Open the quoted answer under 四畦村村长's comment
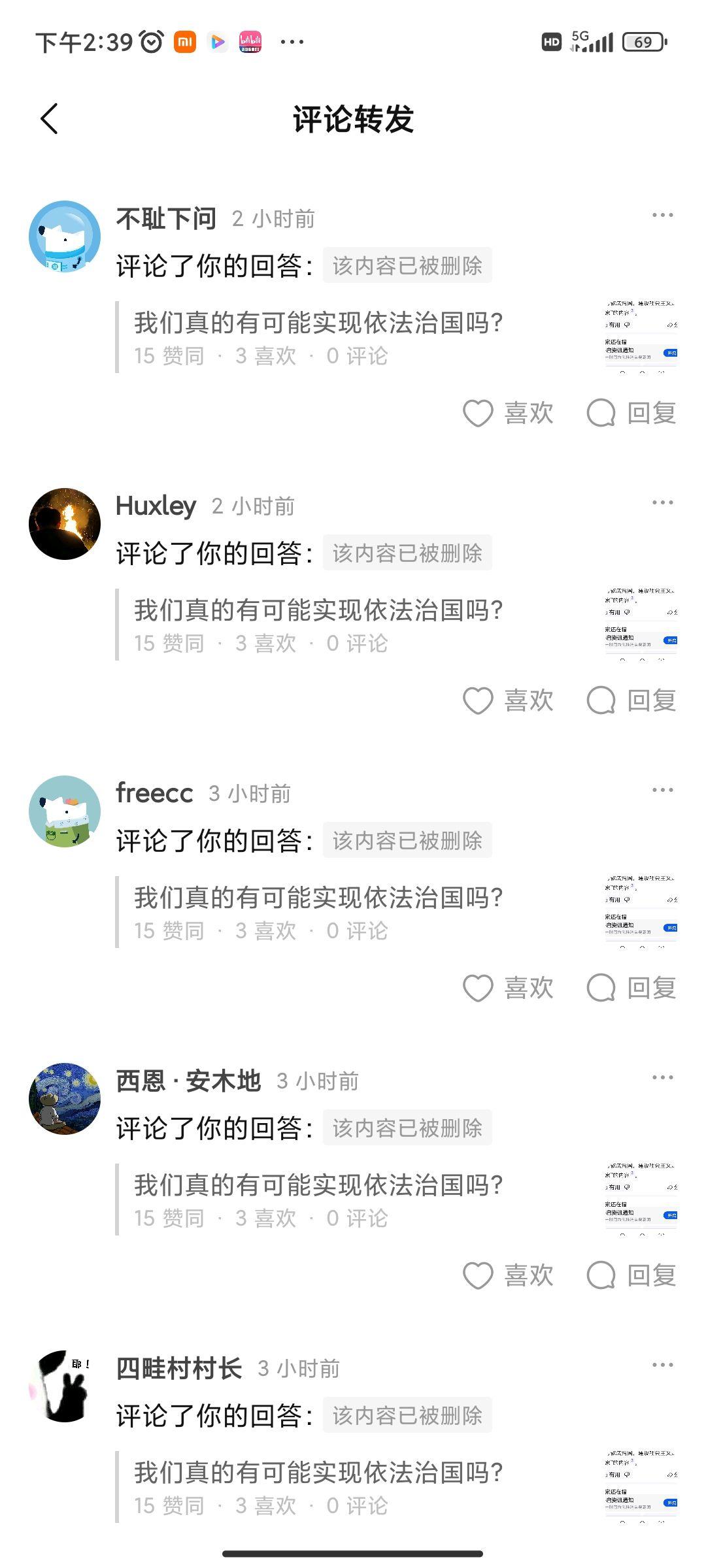706x1568 pixels. 397,1487
